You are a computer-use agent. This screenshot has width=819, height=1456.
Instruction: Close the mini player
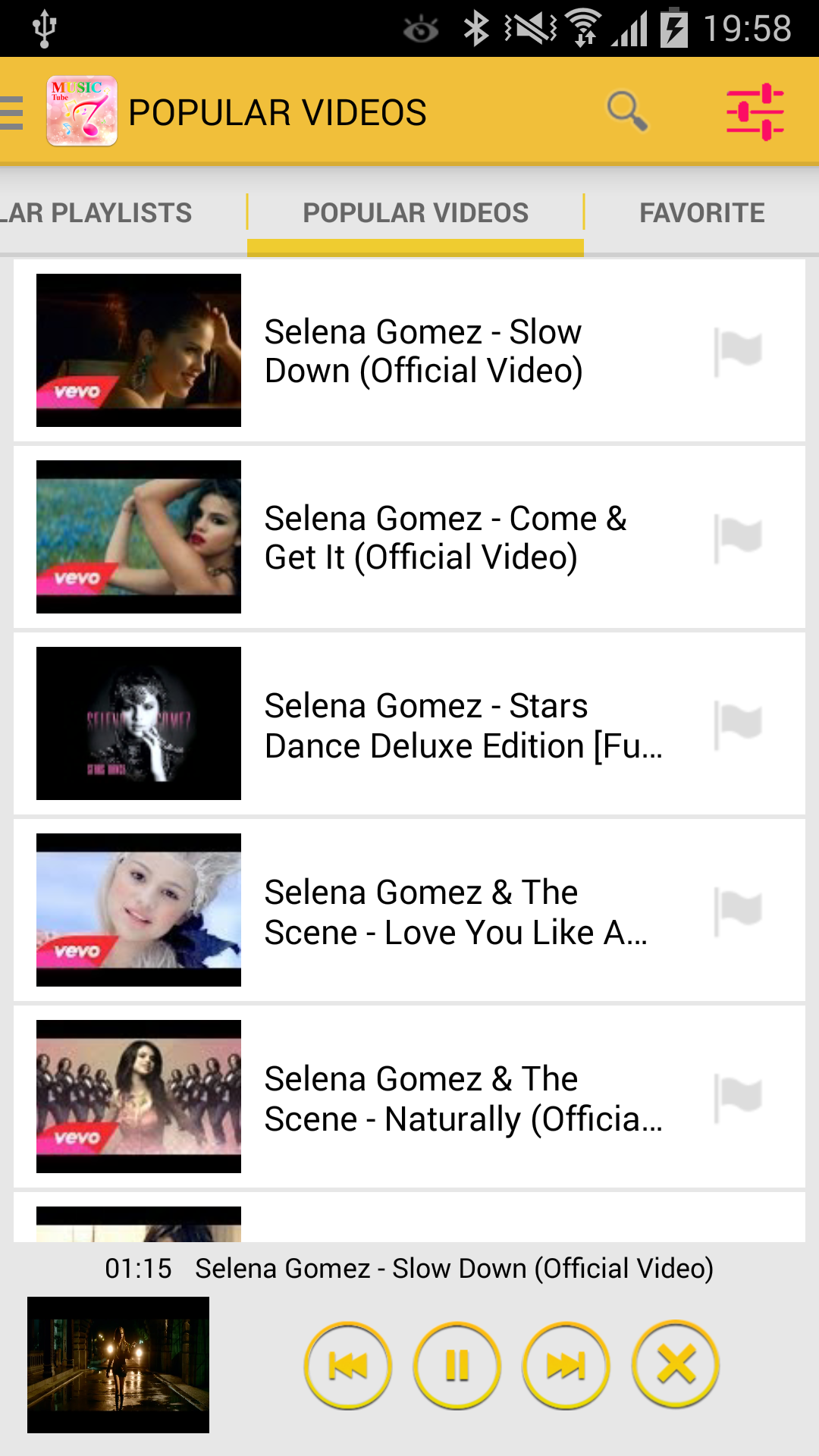676,1364
